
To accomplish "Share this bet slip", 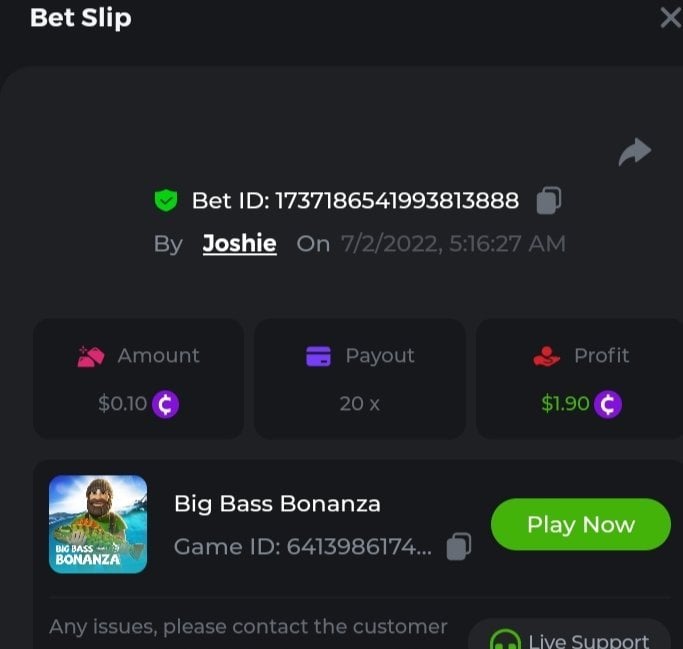I will pyautogui.click(x=634, y=152).
